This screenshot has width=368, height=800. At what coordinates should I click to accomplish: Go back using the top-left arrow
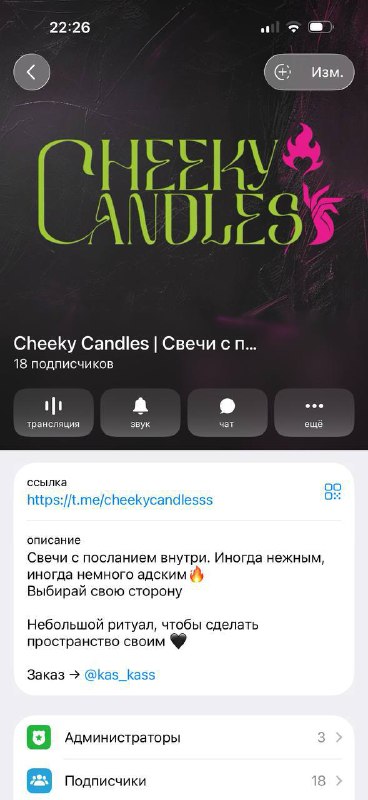[x=32, y=72]
